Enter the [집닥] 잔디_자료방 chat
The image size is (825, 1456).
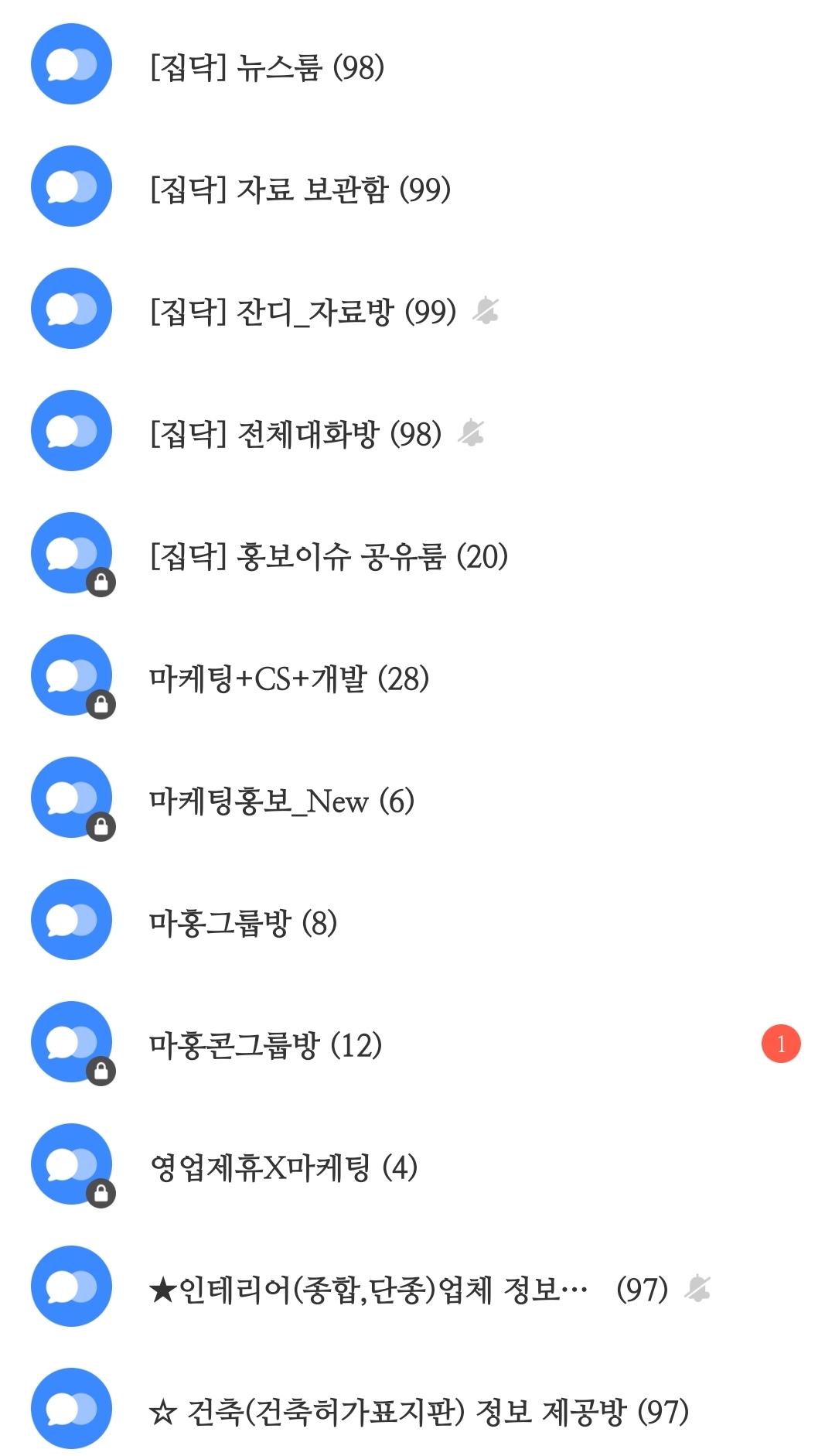coord(302,311)
